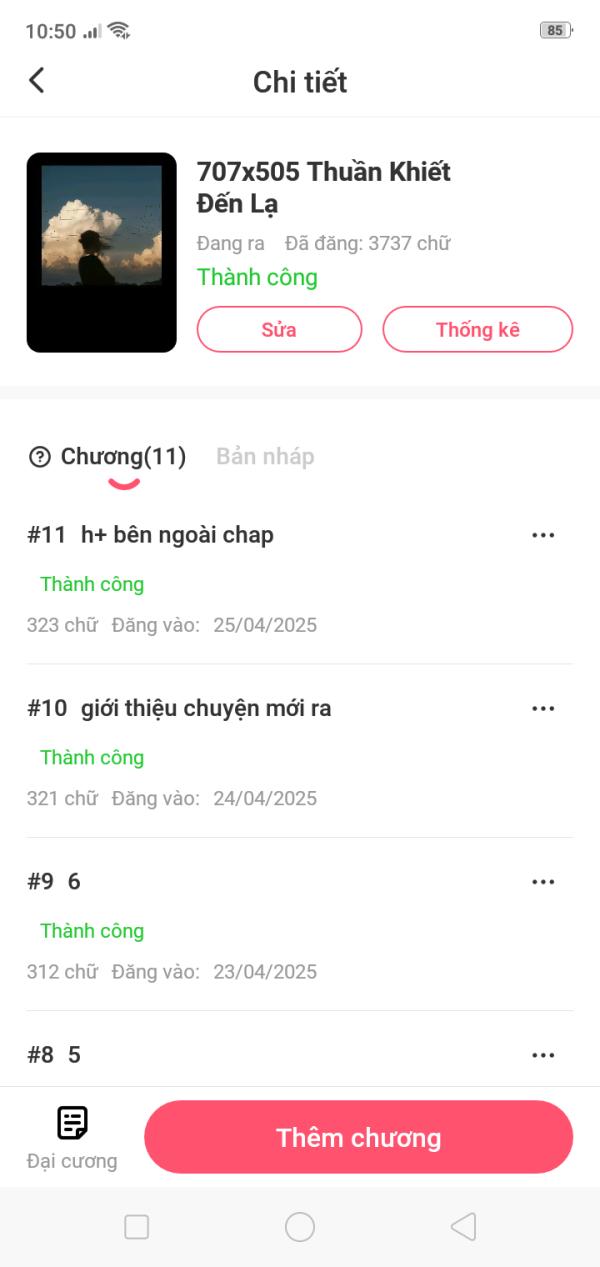Go back from the Chi tiết screen

[x=37, y=81]
